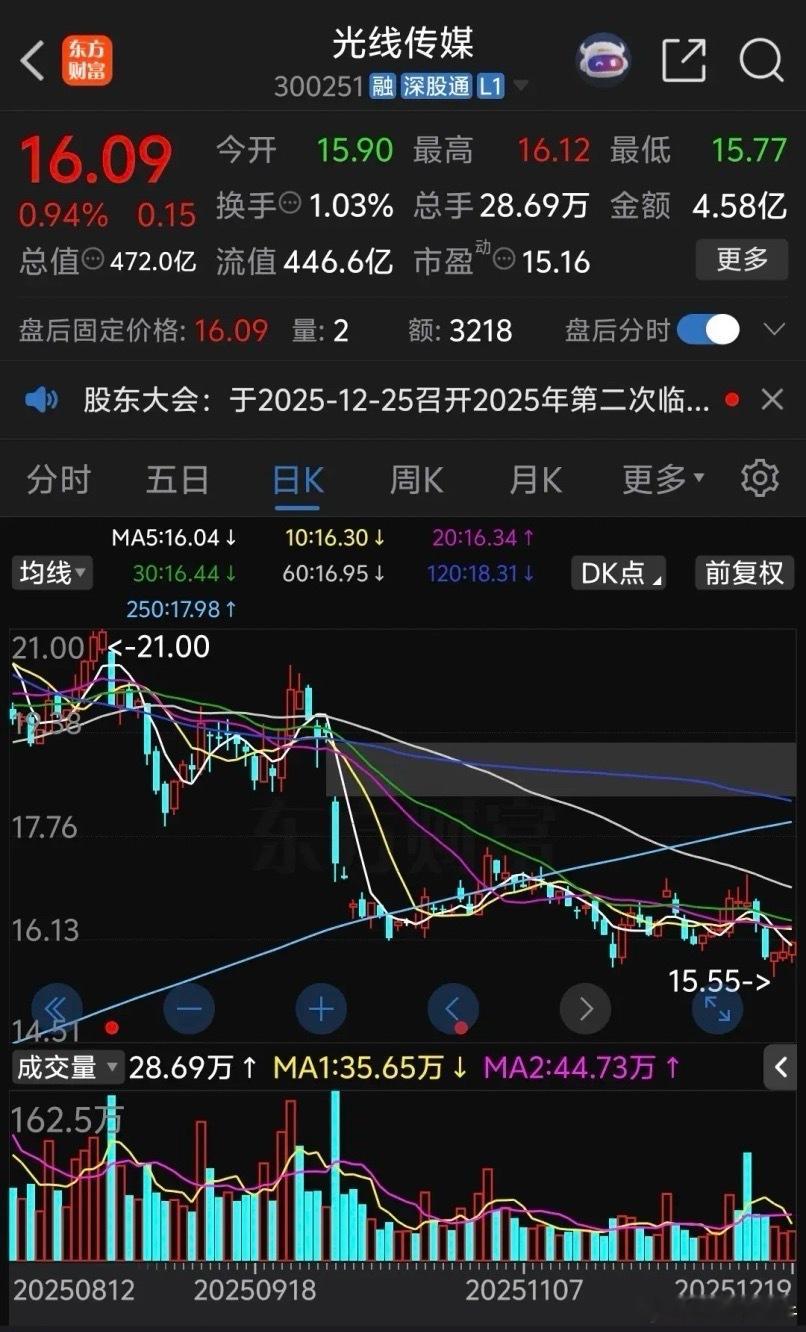The width and height of the screenshot is (806, 1332).
Task: Enable 前复权 price adjustment mode
Action: click(744, 573)
